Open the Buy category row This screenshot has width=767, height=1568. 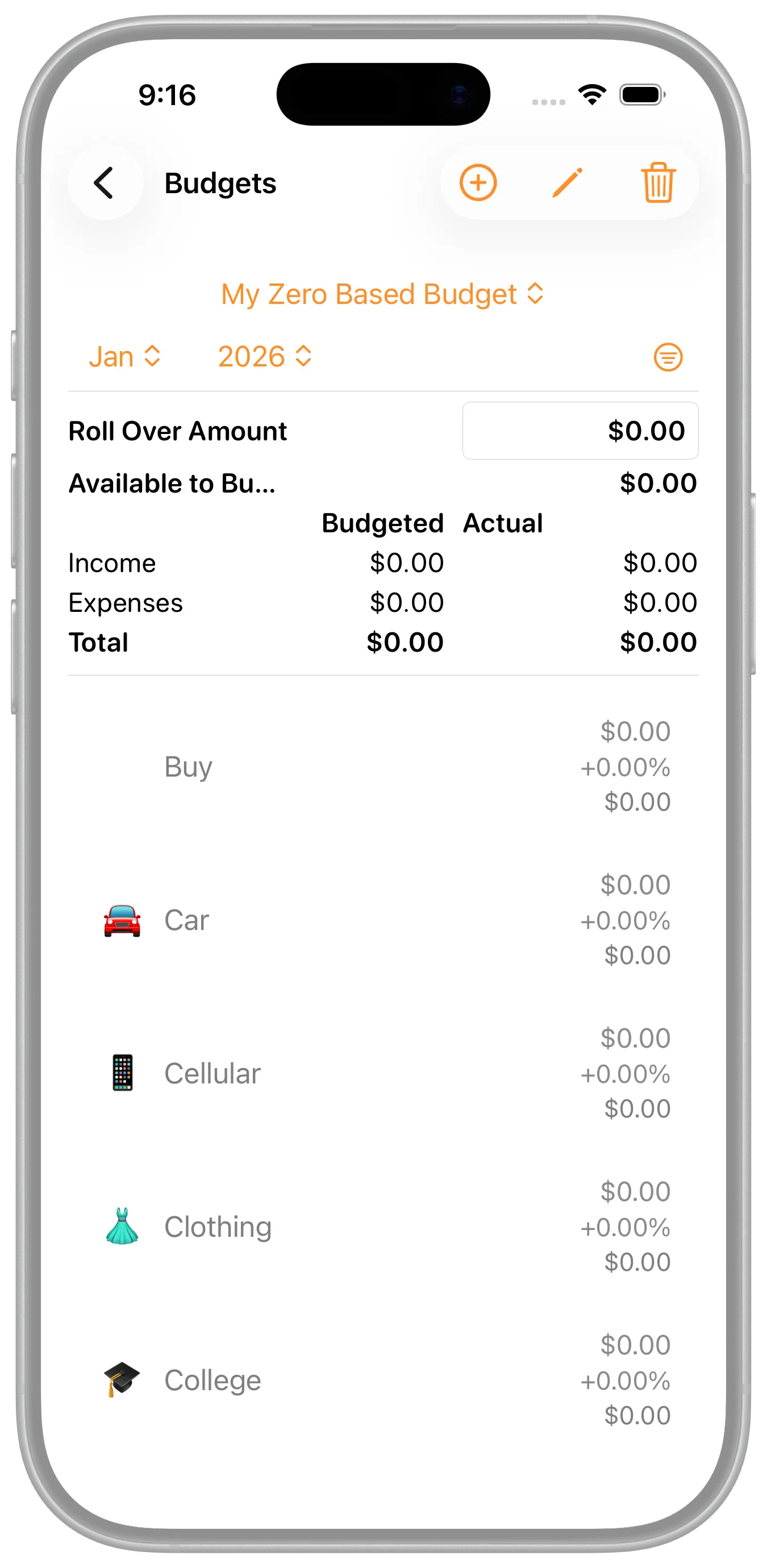tap(383, 766)
